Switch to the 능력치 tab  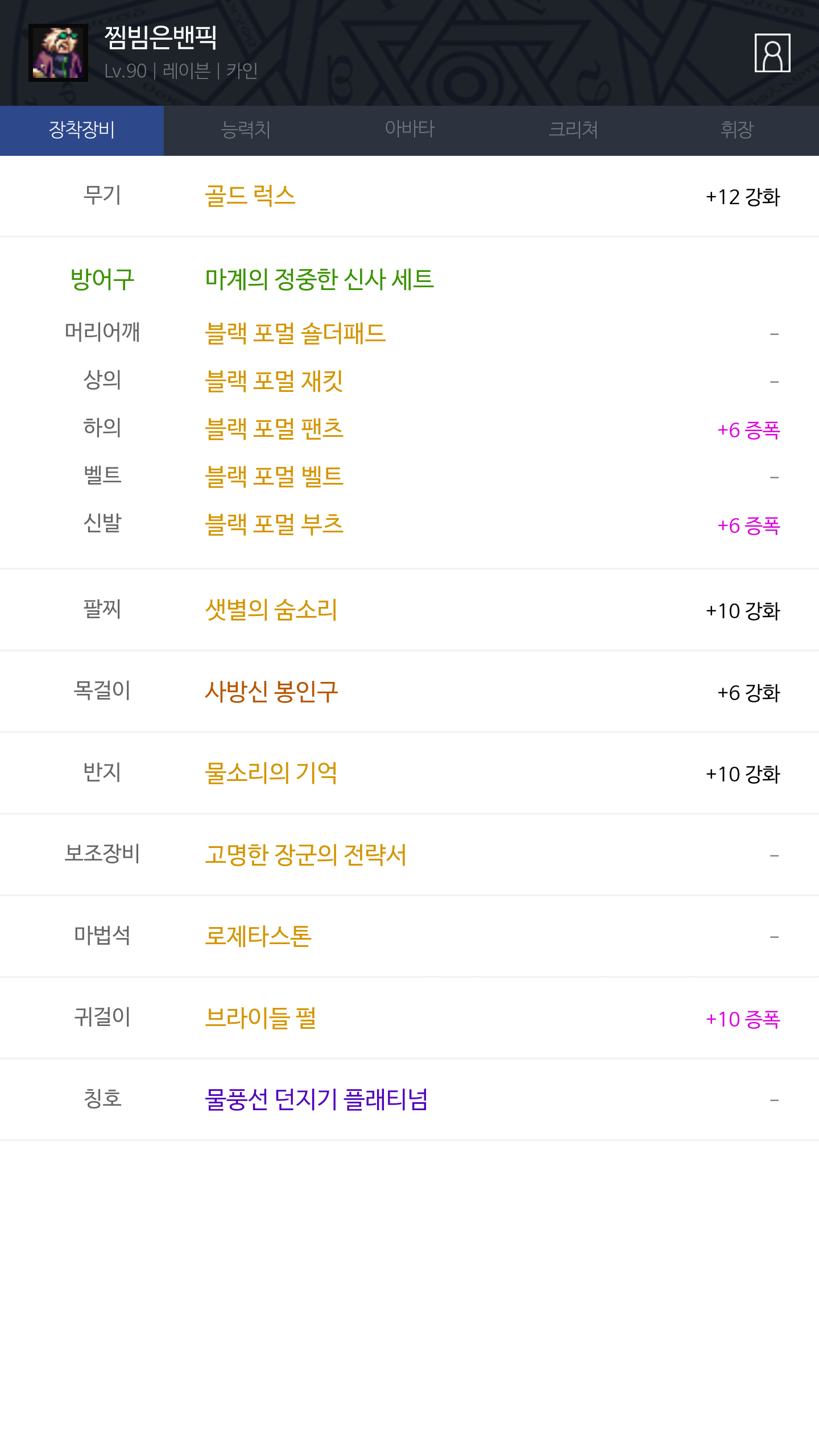click(x=245, y=130)
